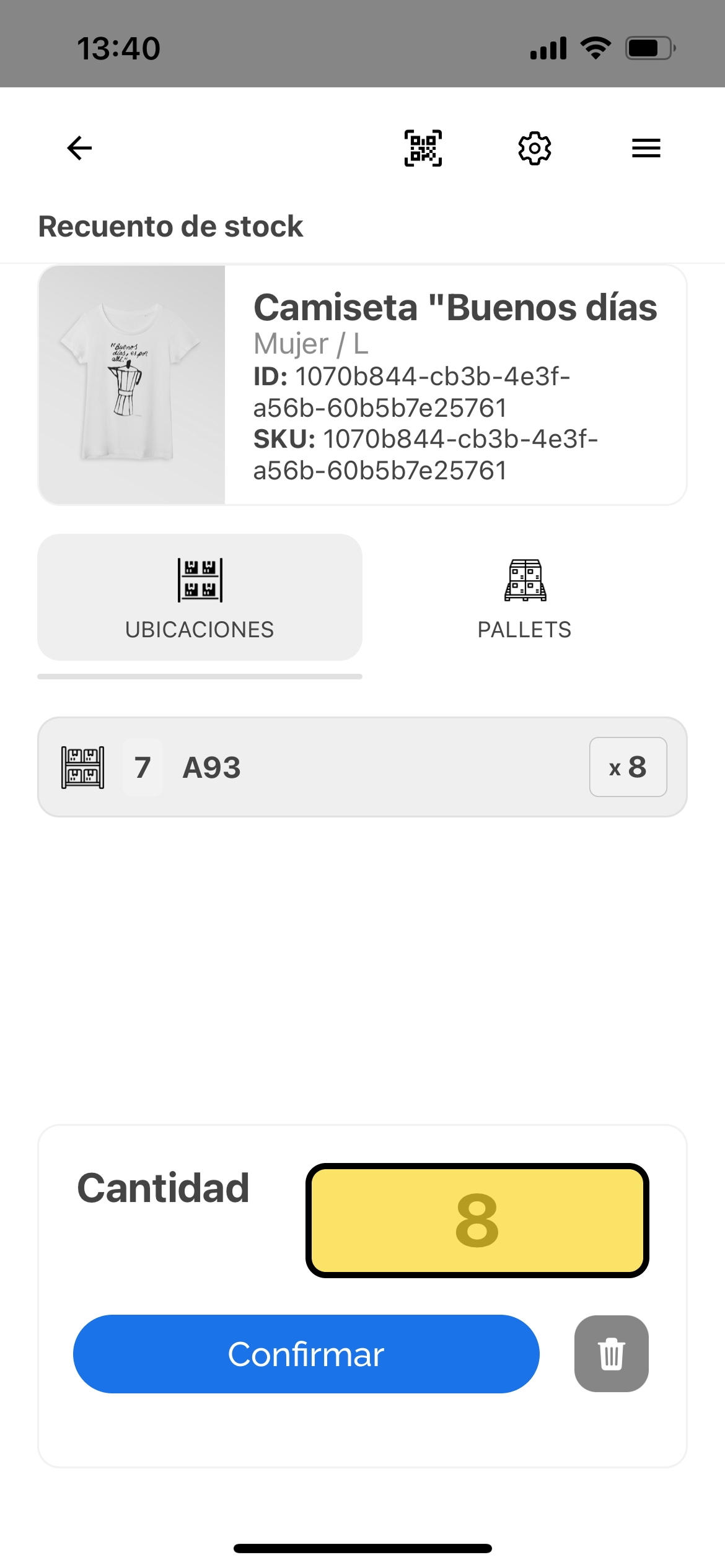Open the settings gear
Viewport: 725px width, 1568px height.
tap(534, 147)
